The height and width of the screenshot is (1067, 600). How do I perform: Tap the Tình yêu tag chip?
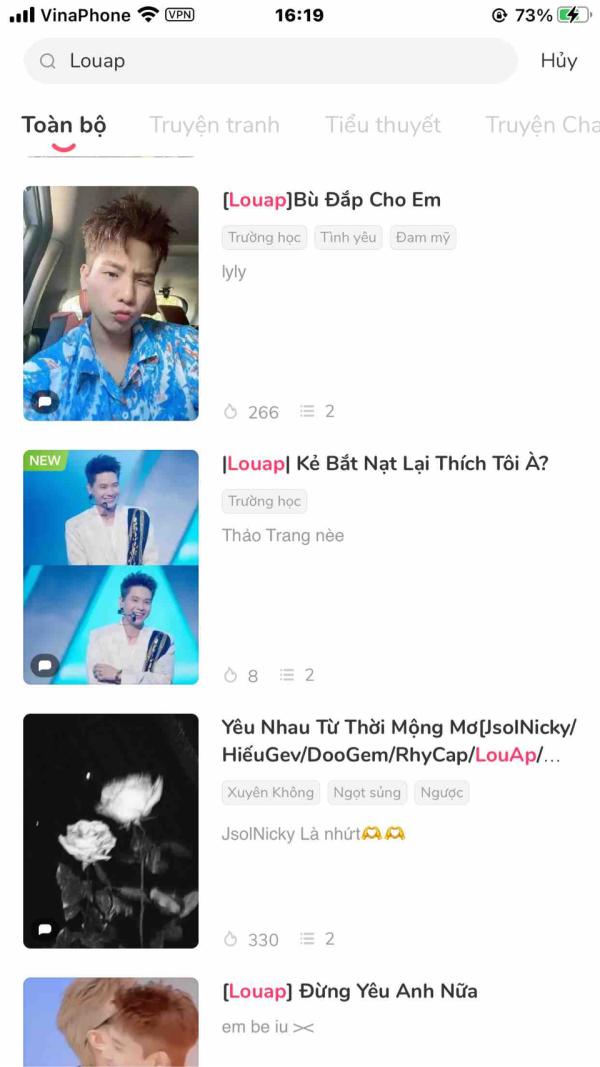coord(348,238)
